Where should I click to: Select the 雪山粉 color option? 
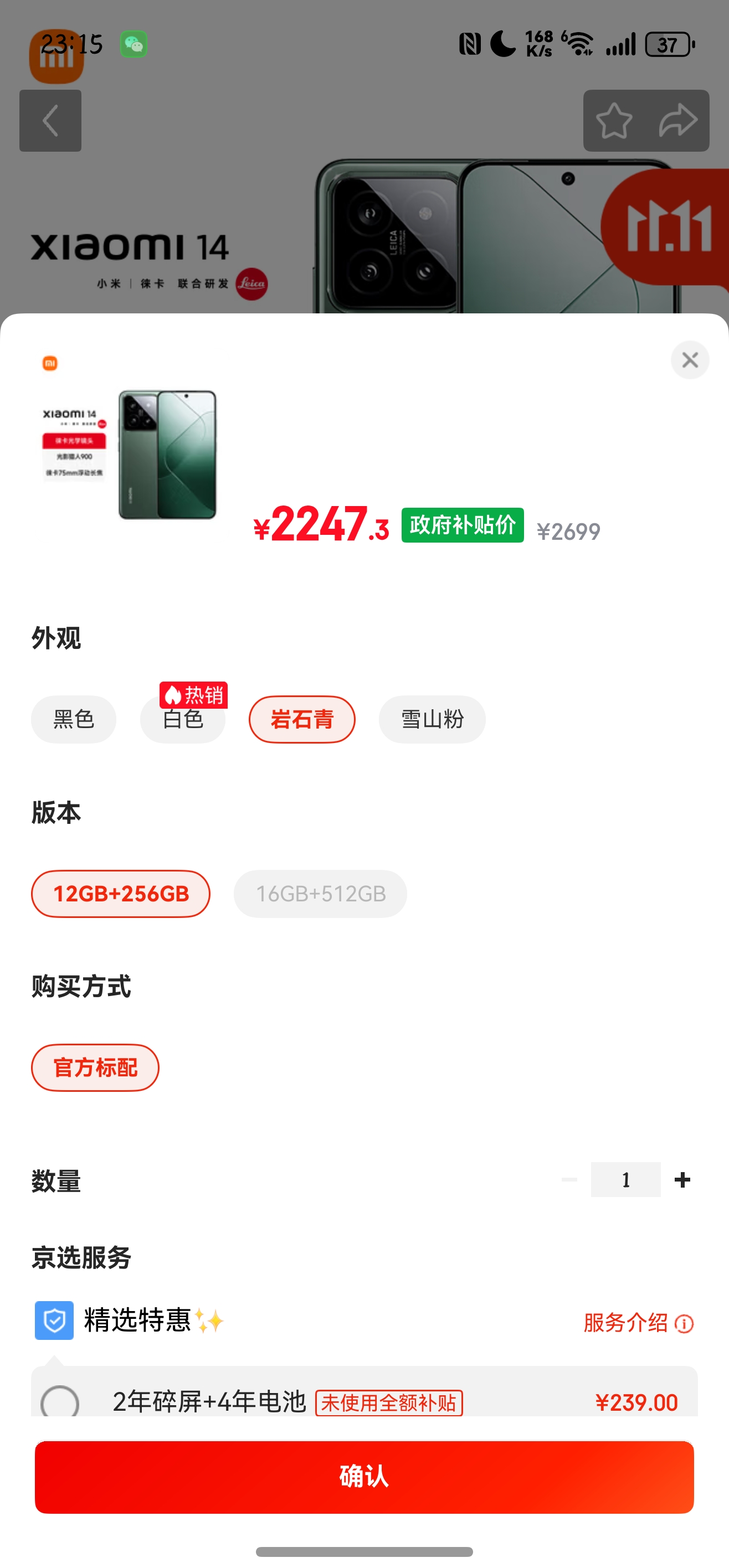[432, 719]
